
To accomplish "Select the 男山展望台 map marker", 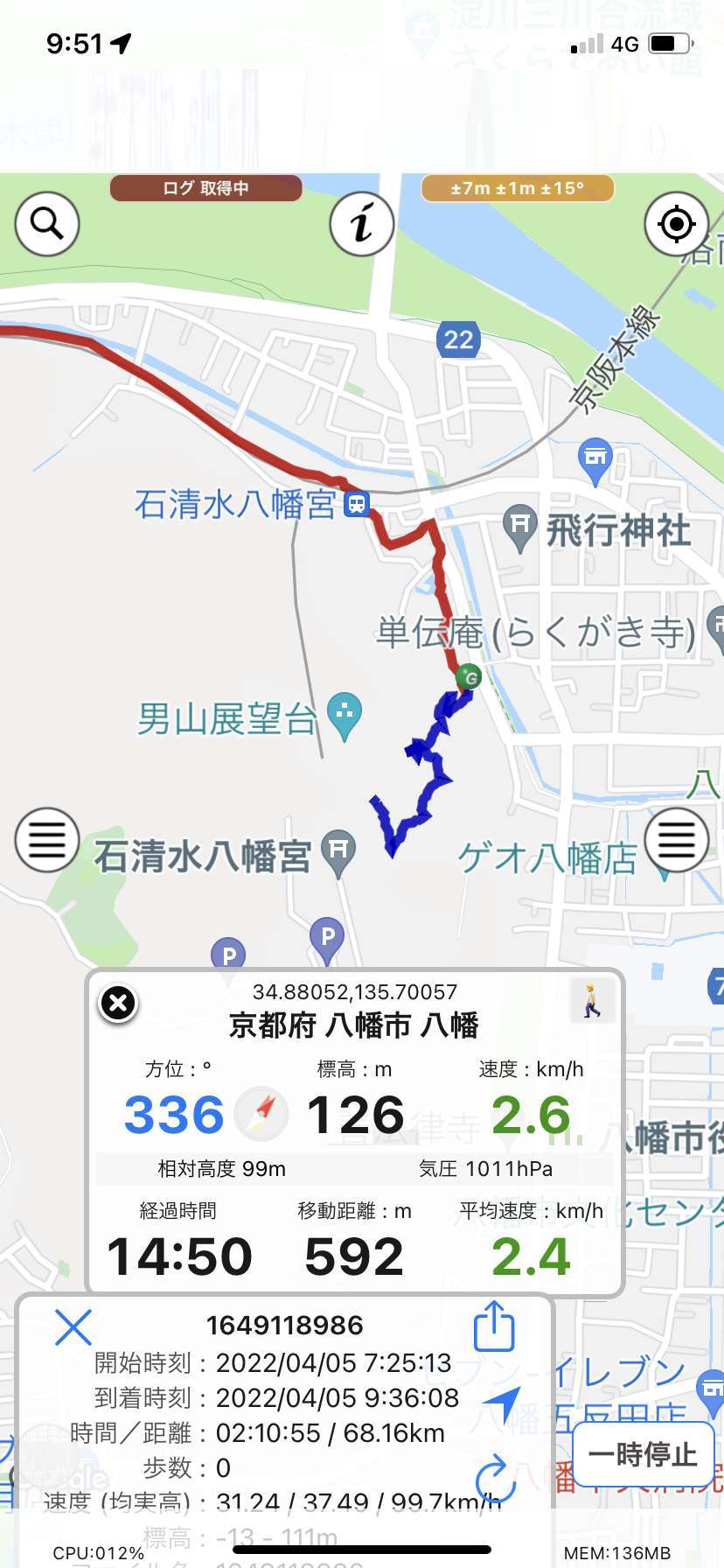I will [x=344, y=716].
